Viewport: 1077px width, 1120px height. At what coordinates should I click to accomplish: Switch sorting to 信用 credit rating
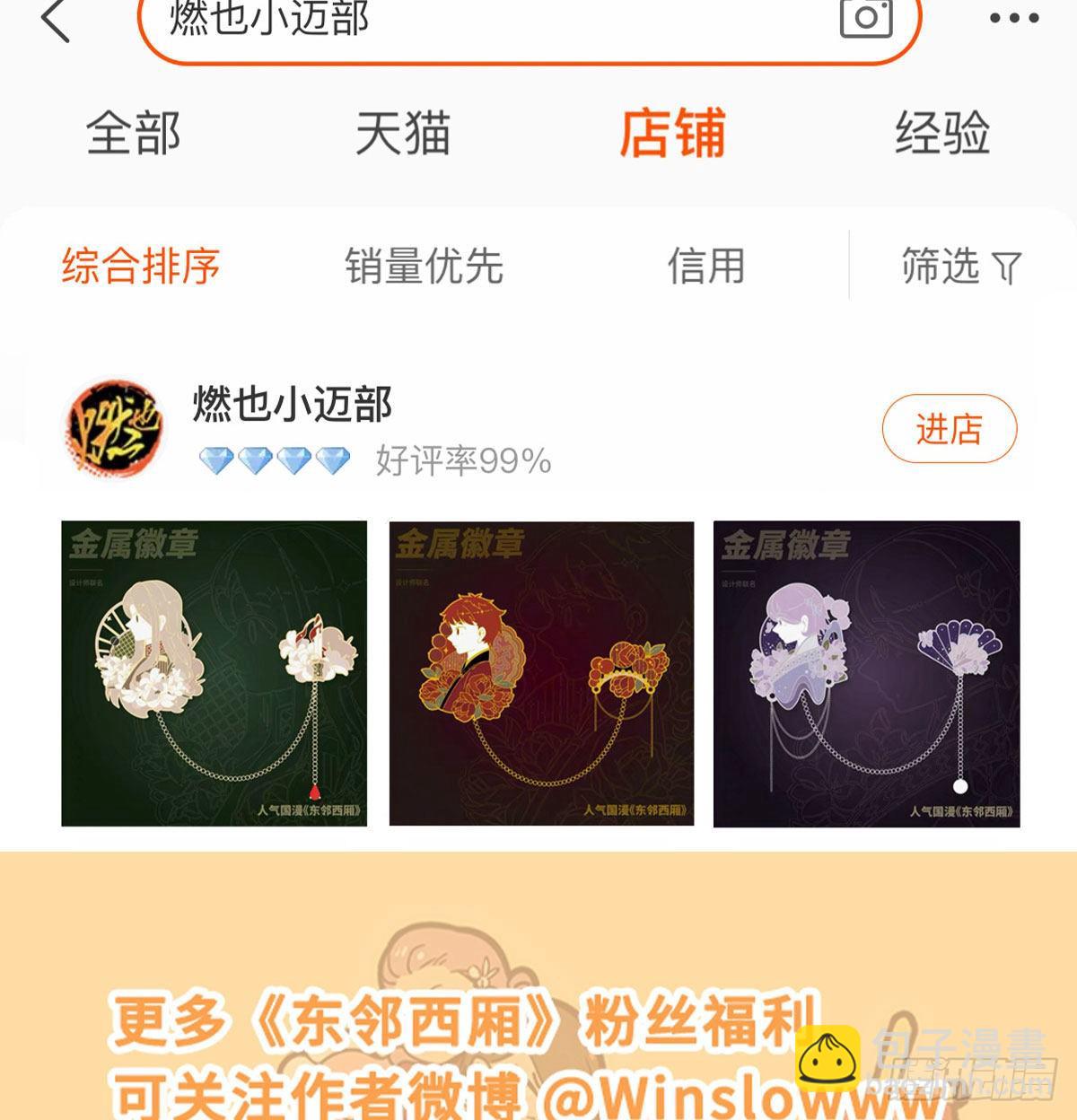point(708,266)
